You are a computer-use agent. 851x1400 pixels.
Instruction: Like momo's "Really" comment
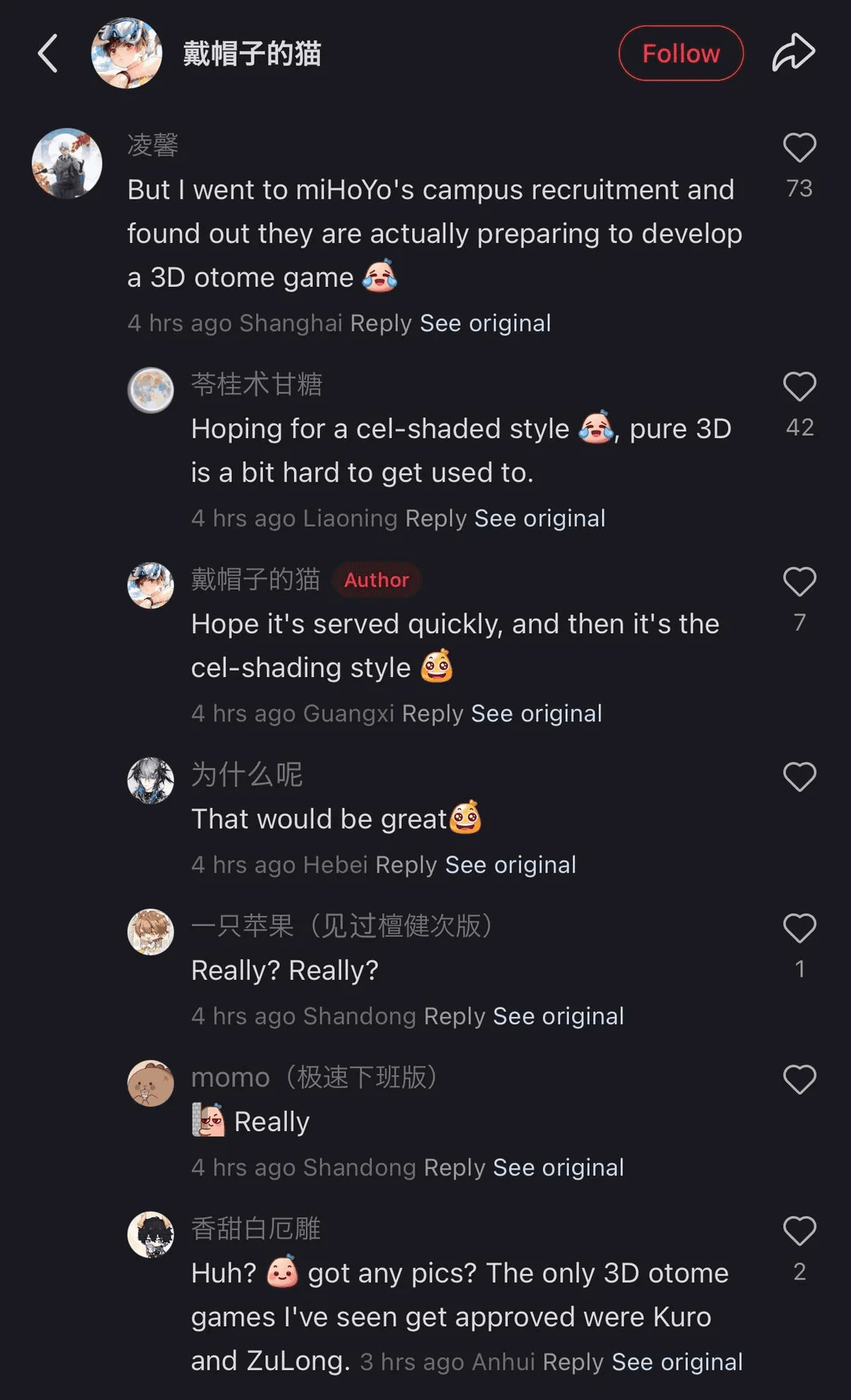(799, 1080)
